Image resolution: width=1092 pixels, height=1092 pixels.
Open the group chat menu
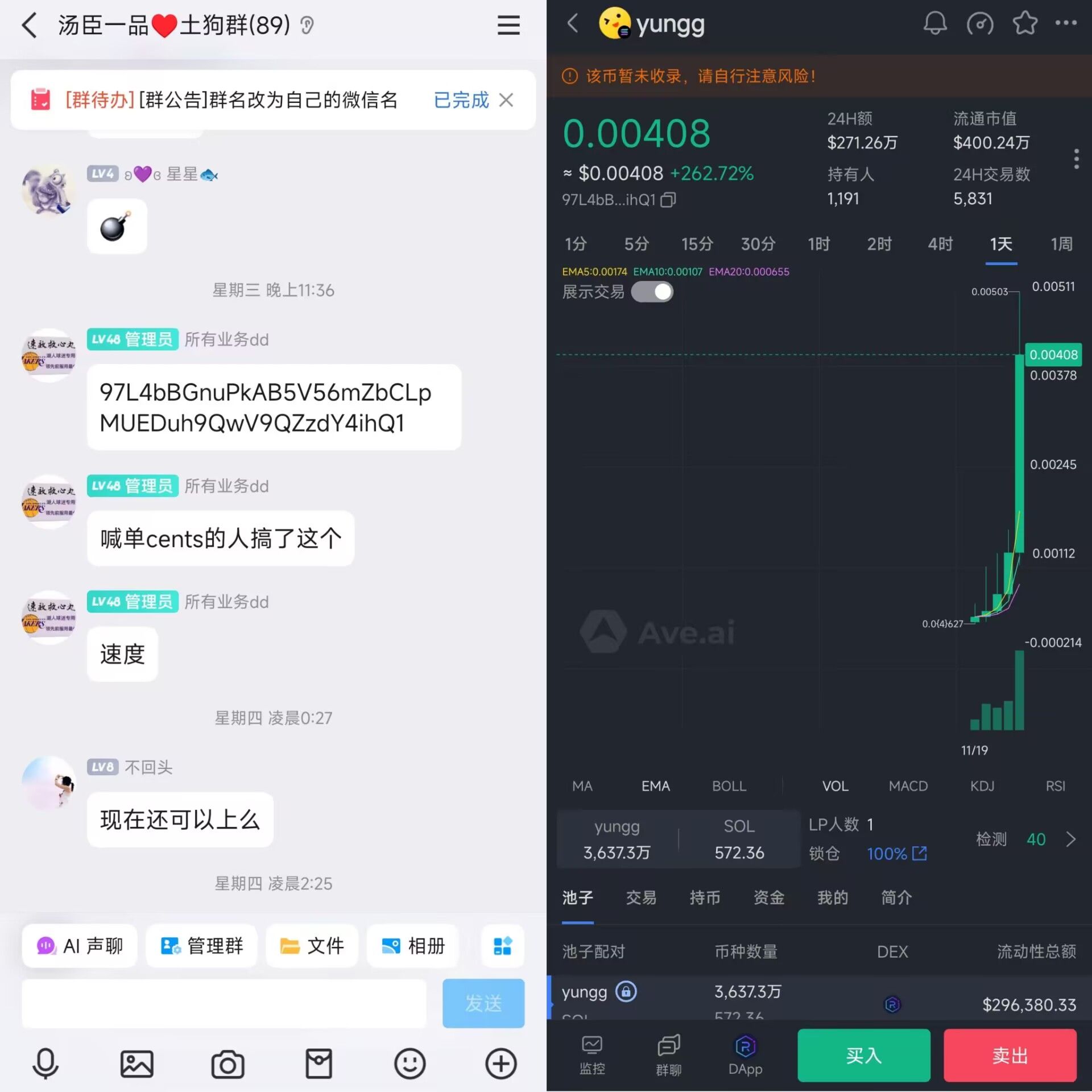[x=508, y=26]
